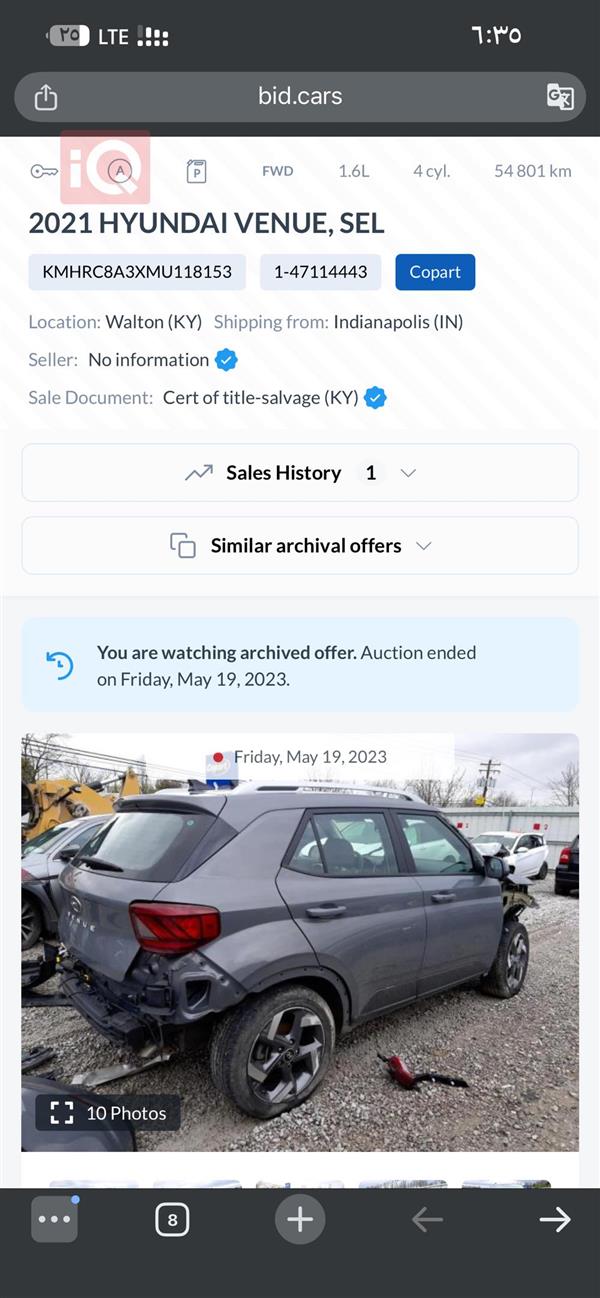Open the page translate icon
Viewport: 600px width, 1298px height.
pyautogui.click(x=560, y=97)
